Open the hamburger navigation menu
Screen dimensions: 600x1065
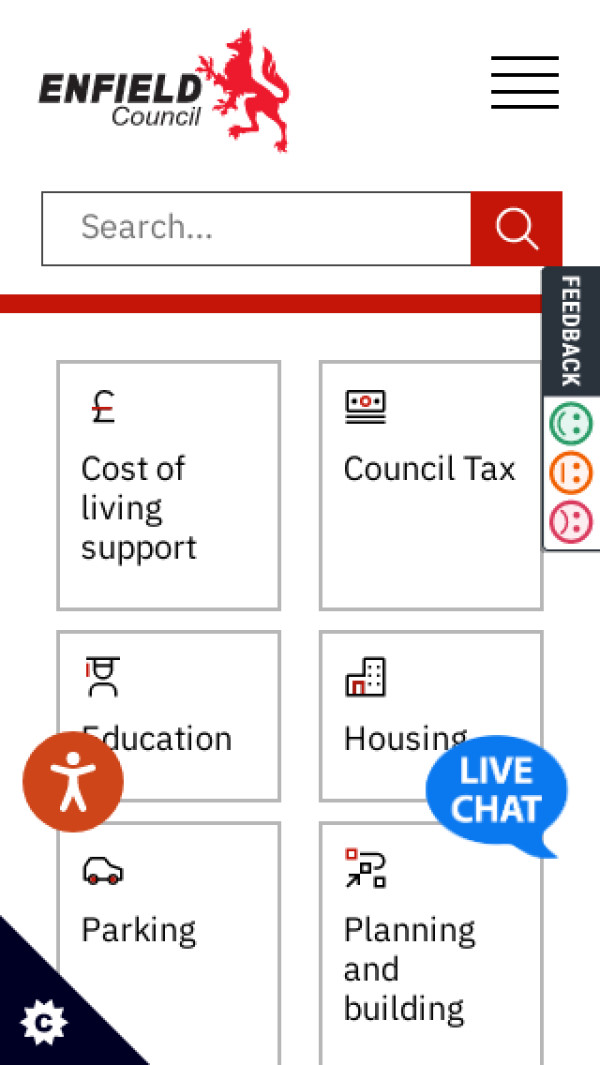click(524, 83)
